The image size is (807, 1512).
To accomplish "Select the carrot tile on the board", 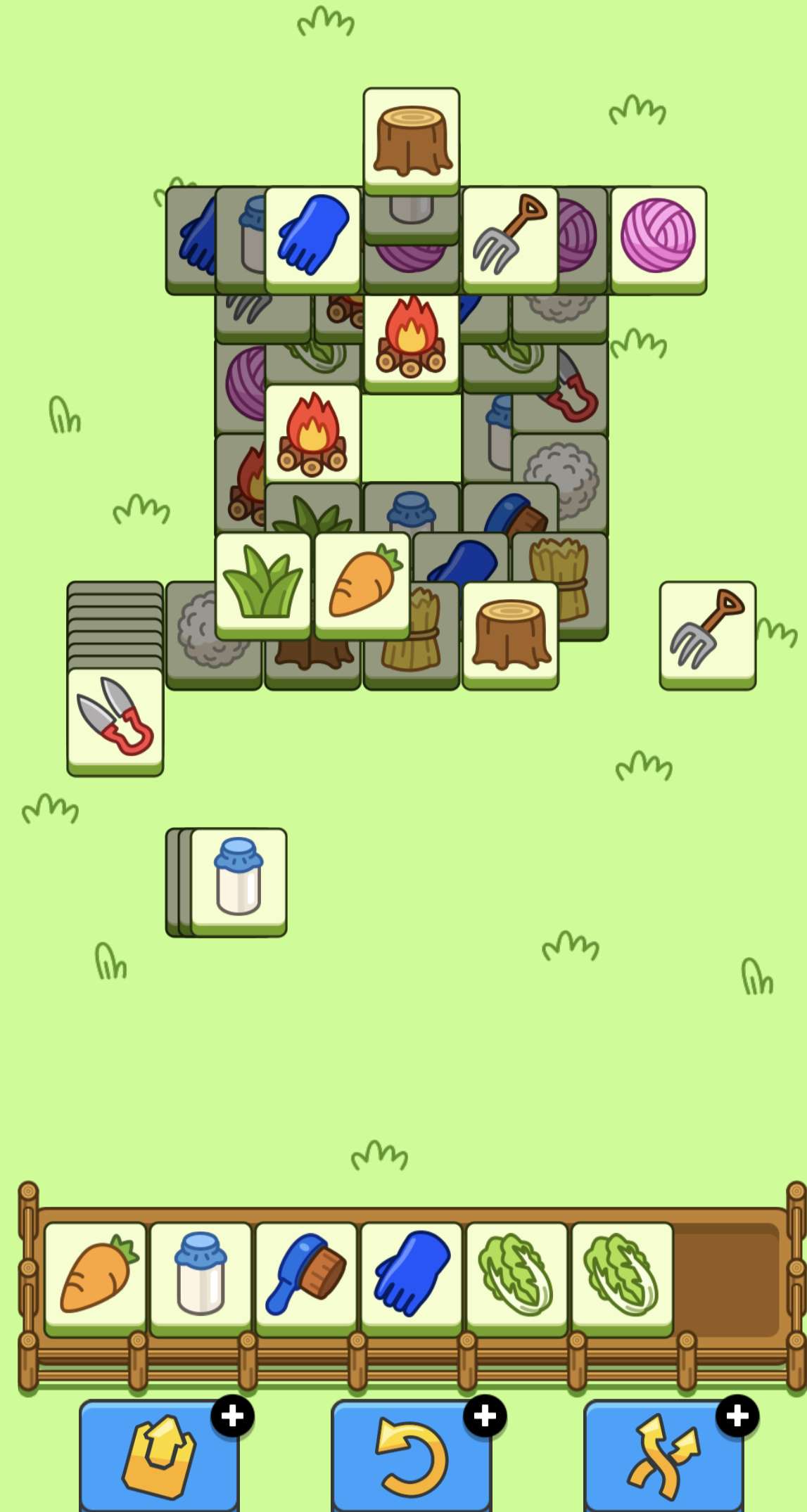I will point(362,584).
